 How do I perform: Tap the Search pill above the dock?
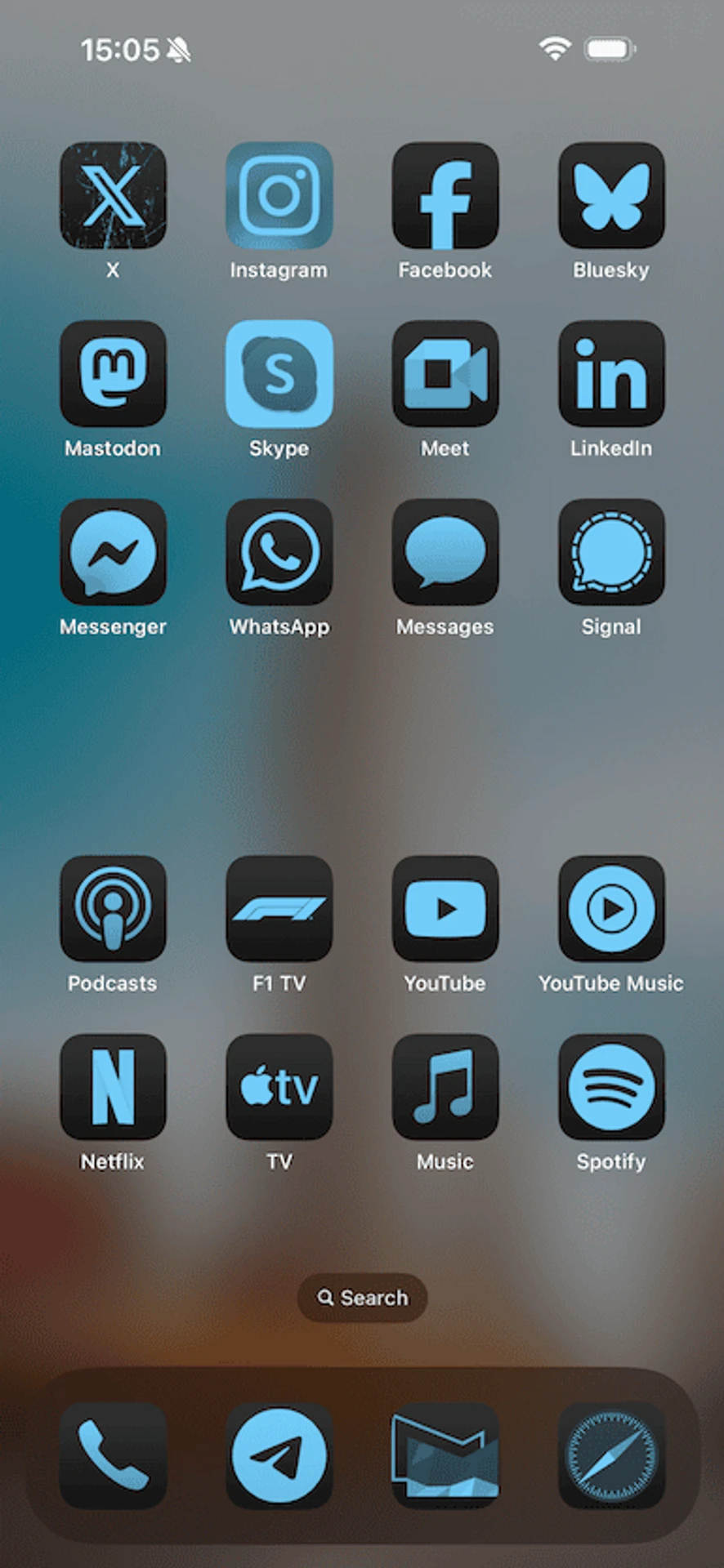tap(362, 1298)
